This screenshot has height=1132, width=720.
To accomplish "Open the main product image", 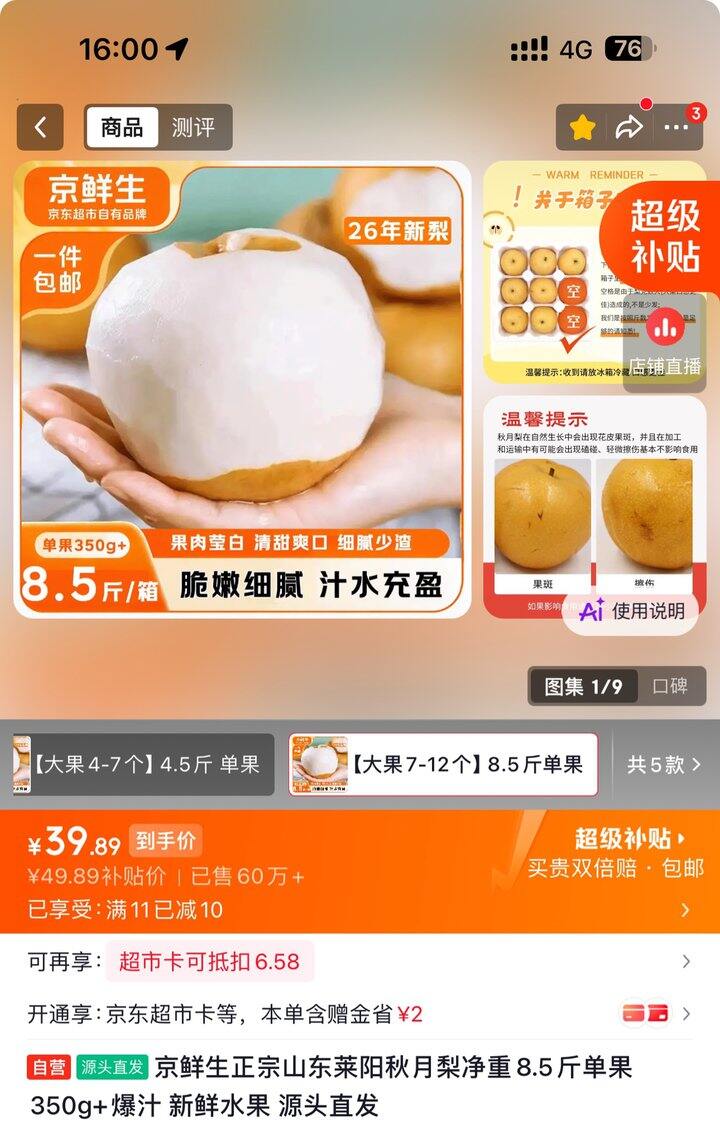I will tap(243, 389).
